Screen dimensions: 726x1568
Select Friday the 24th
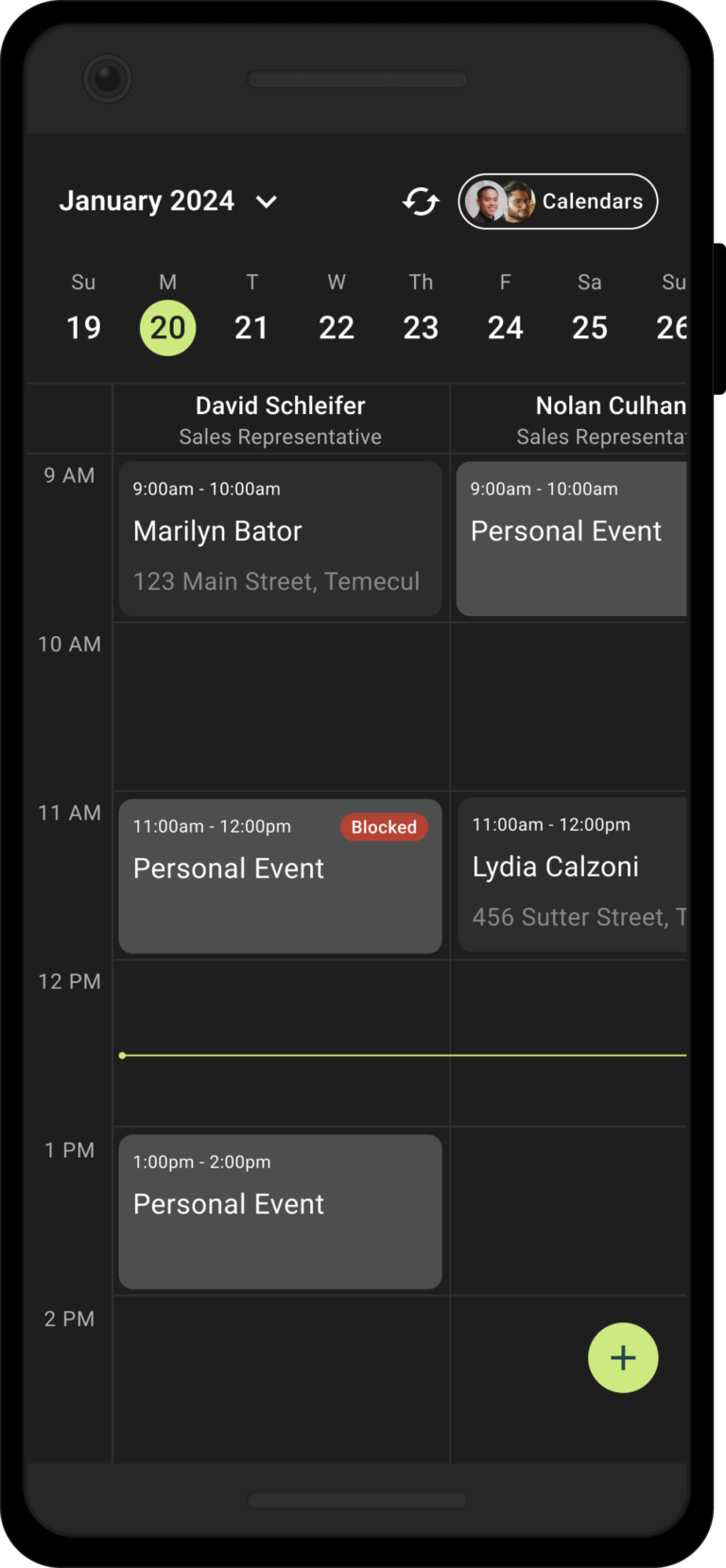click(x=505, y=327)
